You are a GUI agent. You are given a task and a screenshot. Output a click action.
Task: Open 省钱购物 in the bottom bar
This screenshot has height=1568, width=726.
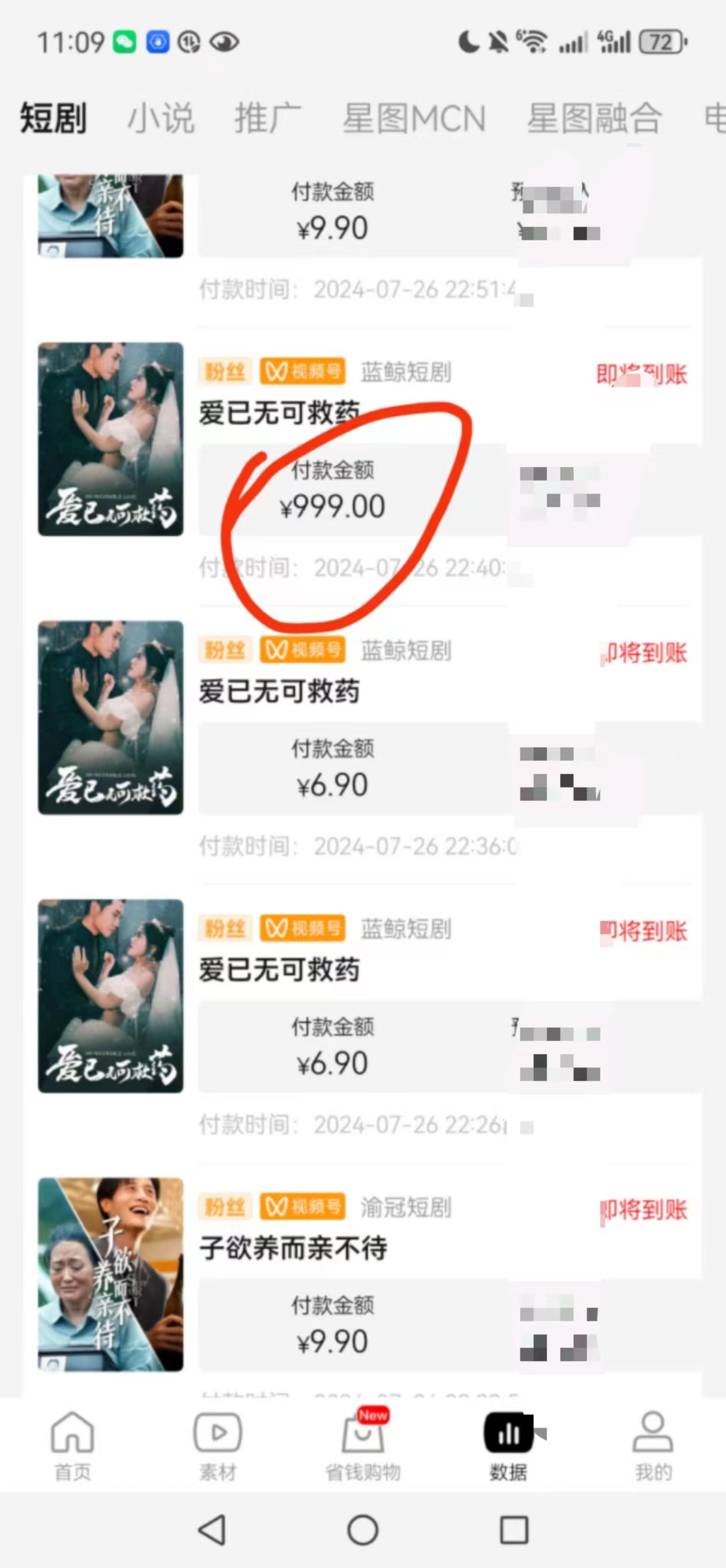click(x=362, y=1446)
